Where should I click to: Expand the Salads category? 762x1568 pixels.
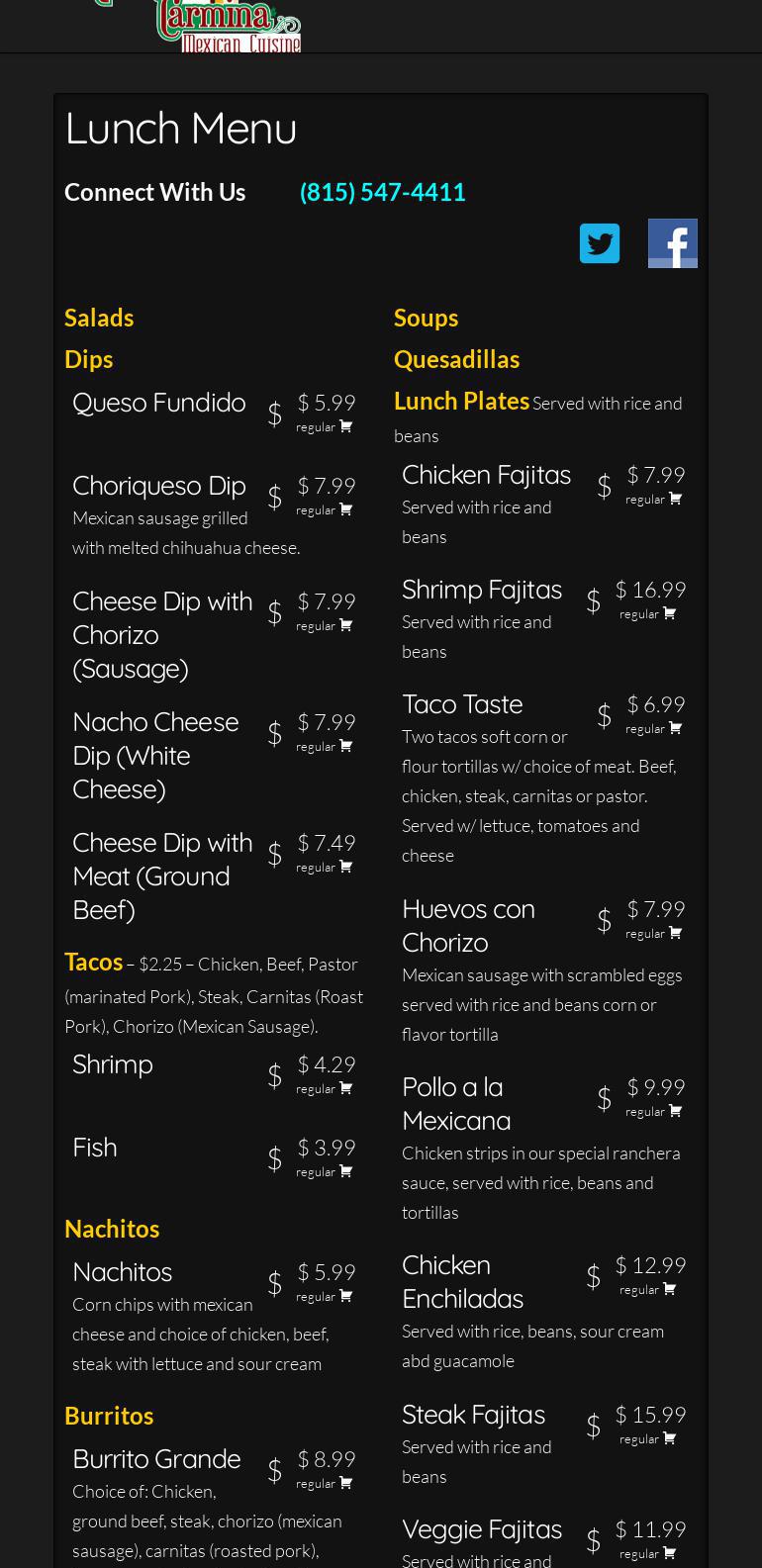(x=99, y=318)
